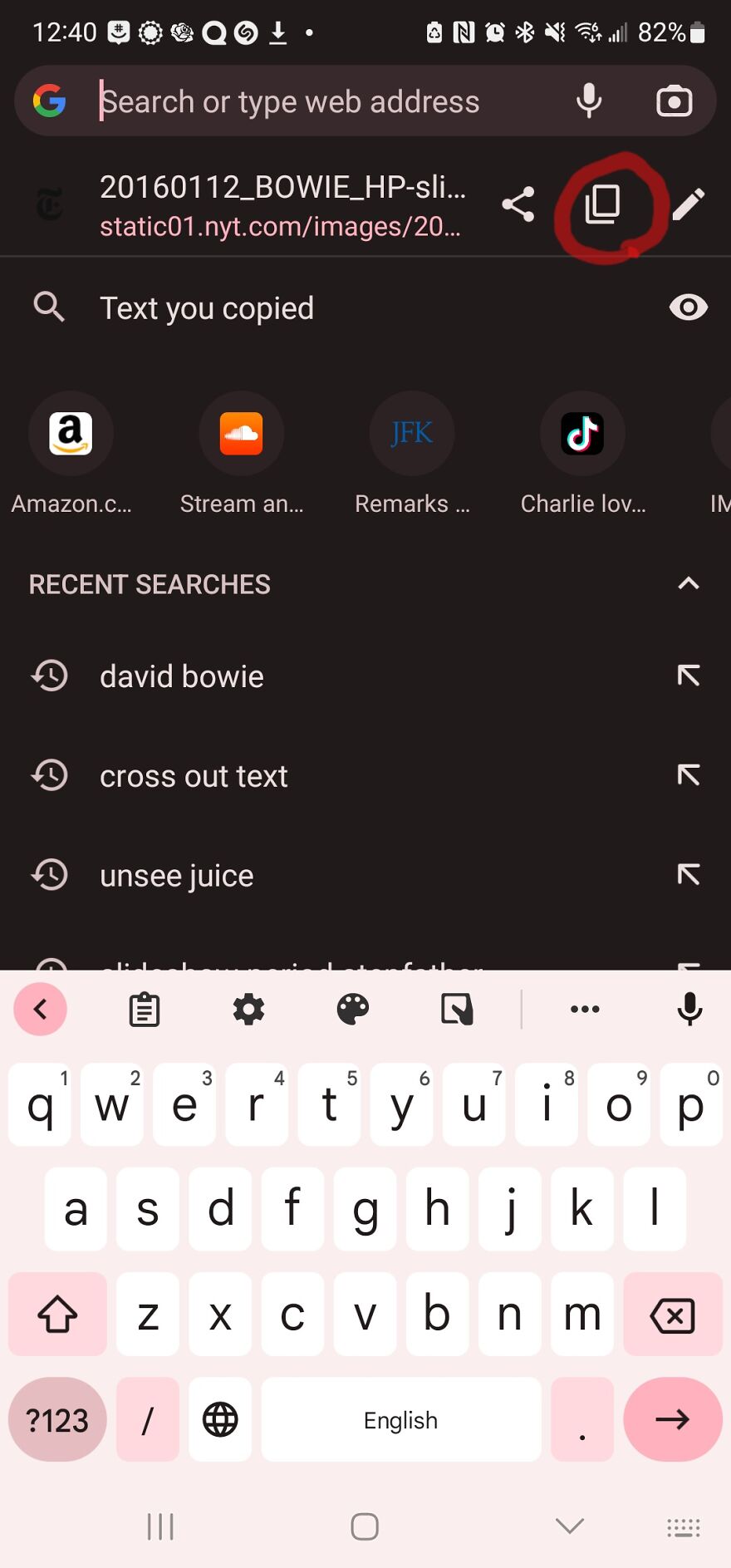This screenshot has height=1568, width=731.
Task: Select the 'cross out text' recent search
Action: pyautogui.click(x=194, y=775)
